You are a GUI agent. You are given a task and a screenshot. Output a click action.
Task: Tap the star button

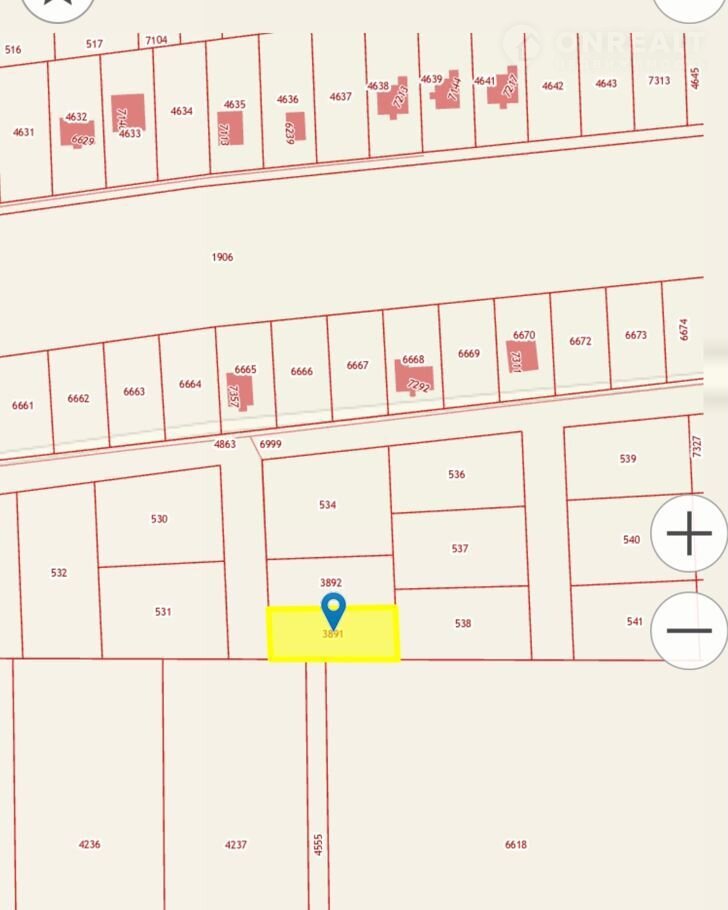[57, 5]
